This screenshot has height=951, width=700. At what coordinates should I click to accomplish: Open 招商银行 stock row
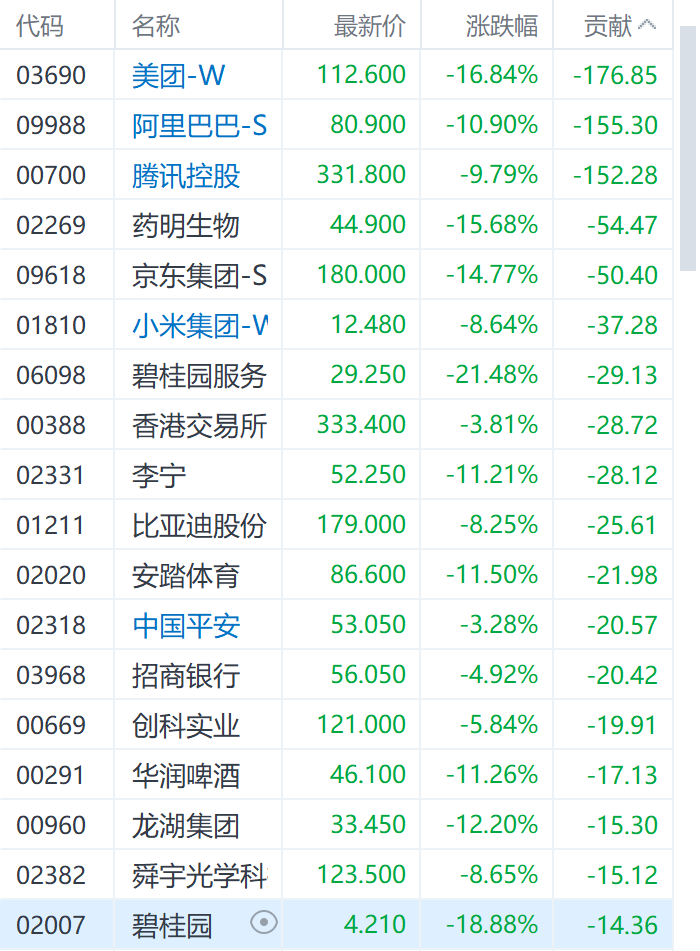[186, 675]
